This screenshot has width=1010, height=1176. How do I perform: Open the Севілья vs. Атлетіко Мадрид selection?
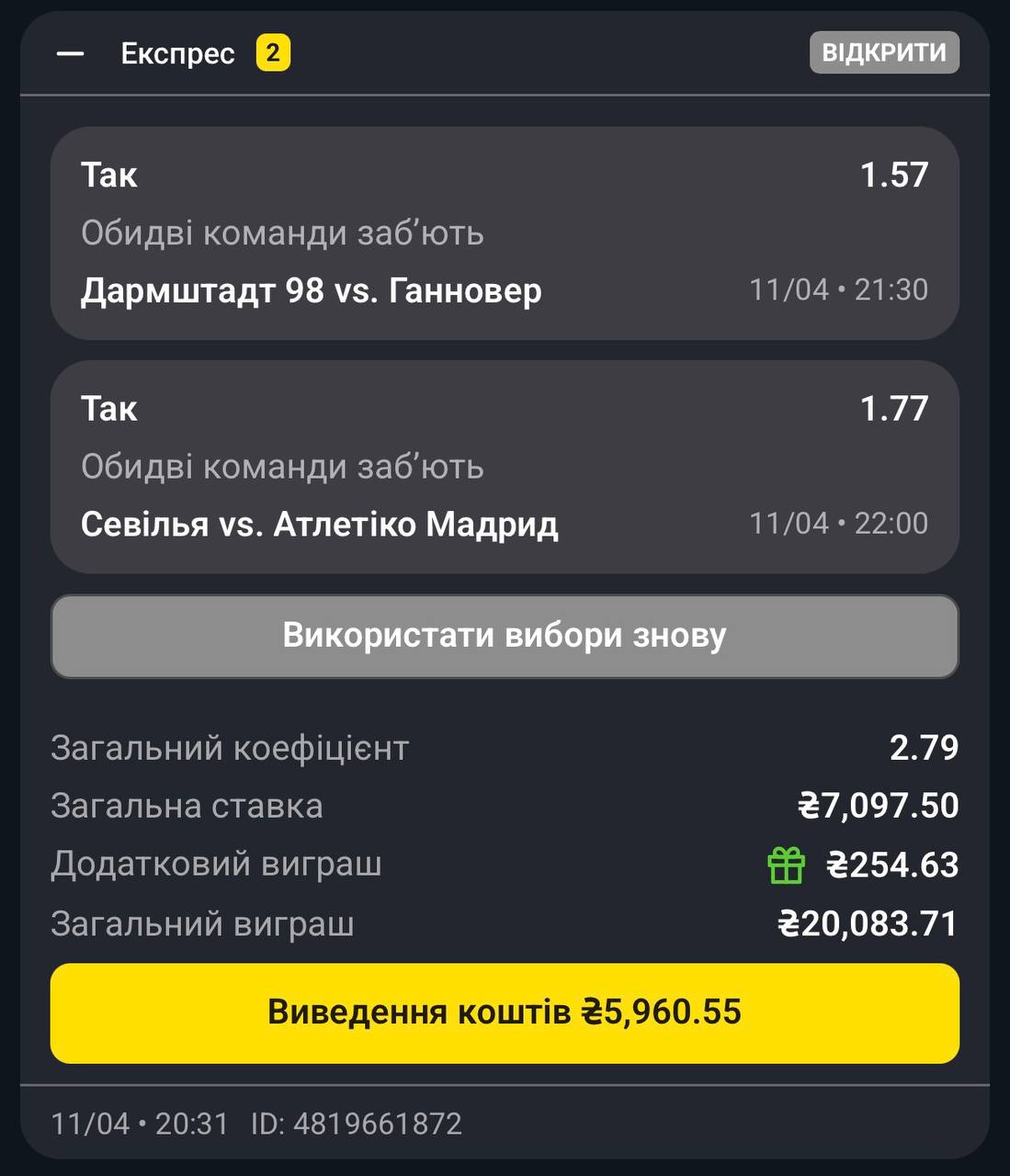coord(505,467)
